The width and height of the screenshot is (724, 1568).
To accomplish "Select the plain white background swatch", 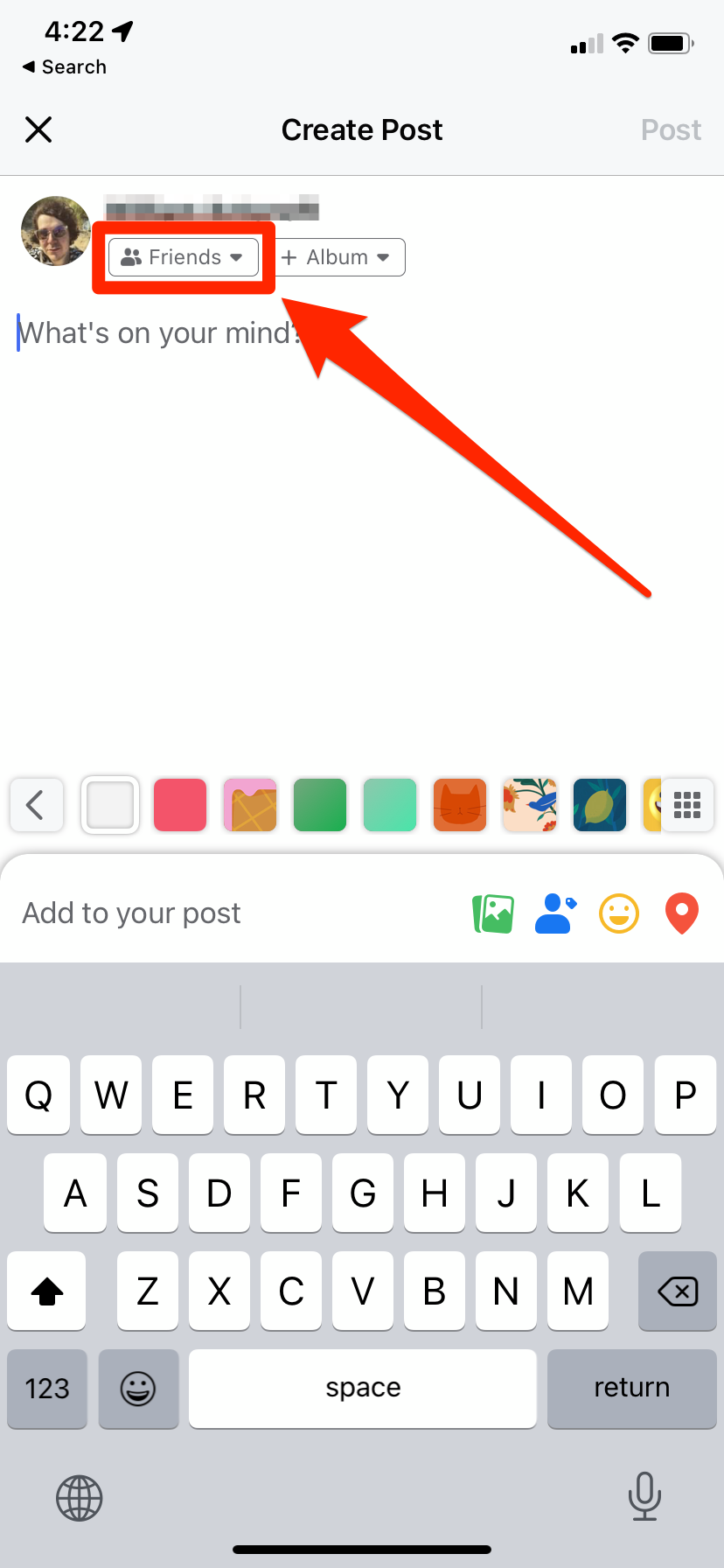I will point(110,804).
